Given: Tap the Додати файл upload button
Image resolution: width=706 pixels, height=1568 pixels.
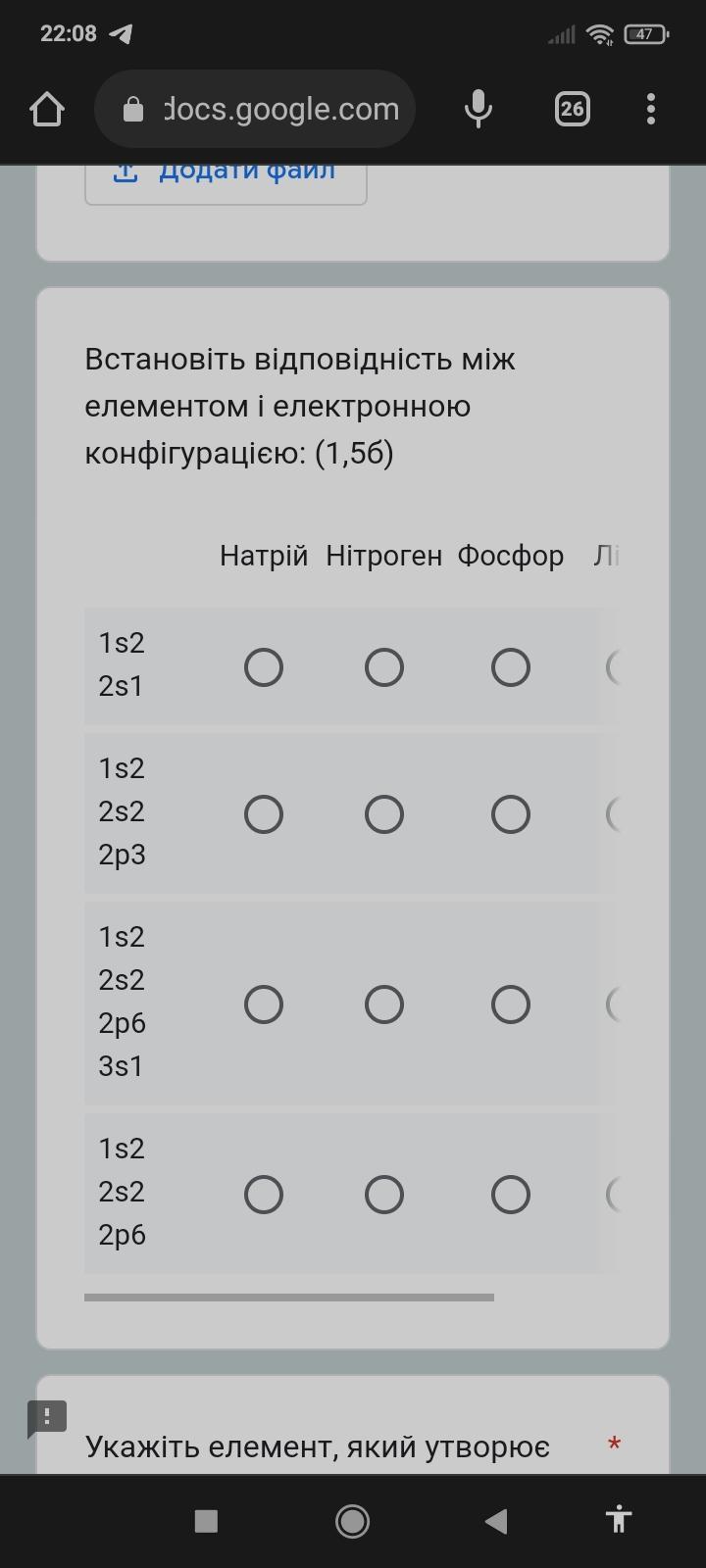Looking at the screenshot, I should point(226,174).
